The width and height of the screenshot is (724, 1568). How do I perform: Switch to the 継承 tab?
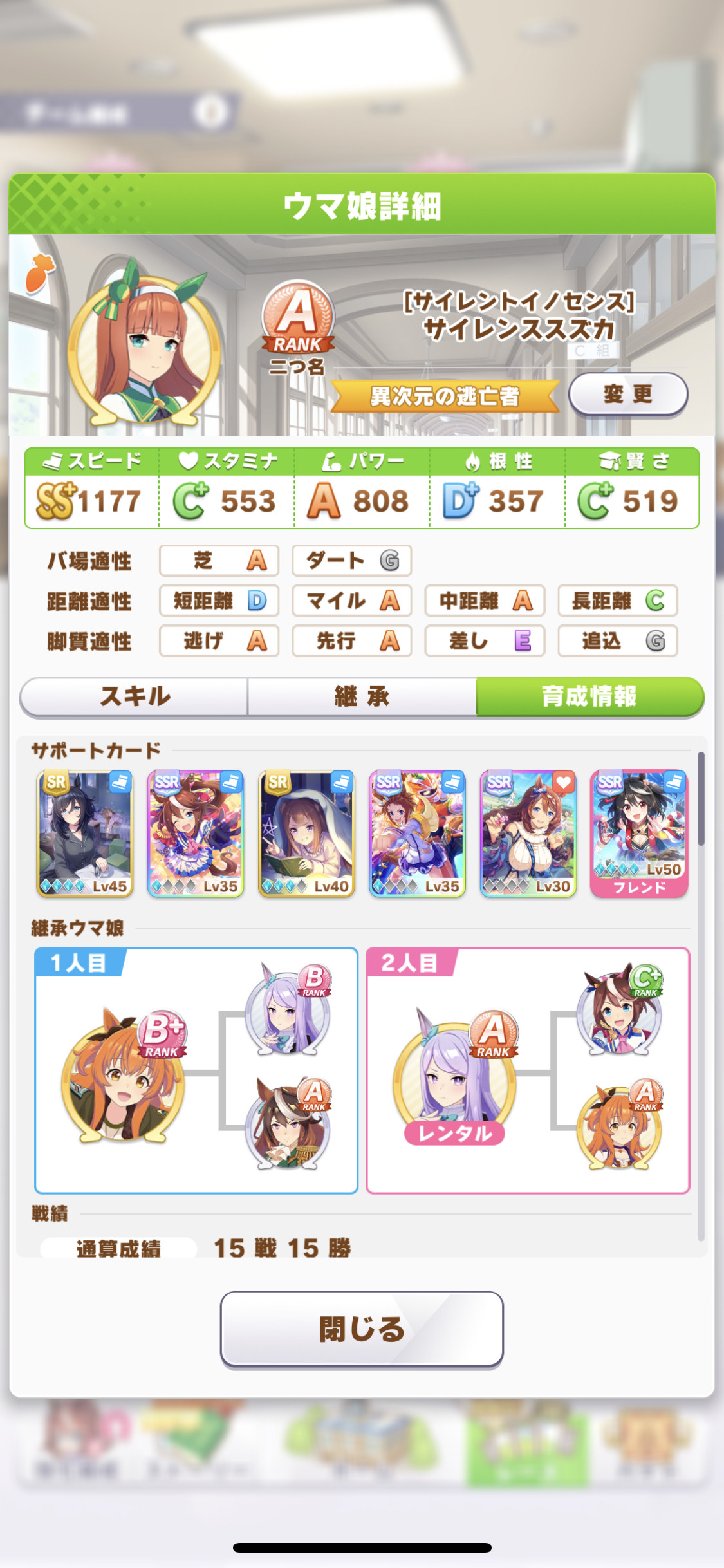(x=362, y=696)
